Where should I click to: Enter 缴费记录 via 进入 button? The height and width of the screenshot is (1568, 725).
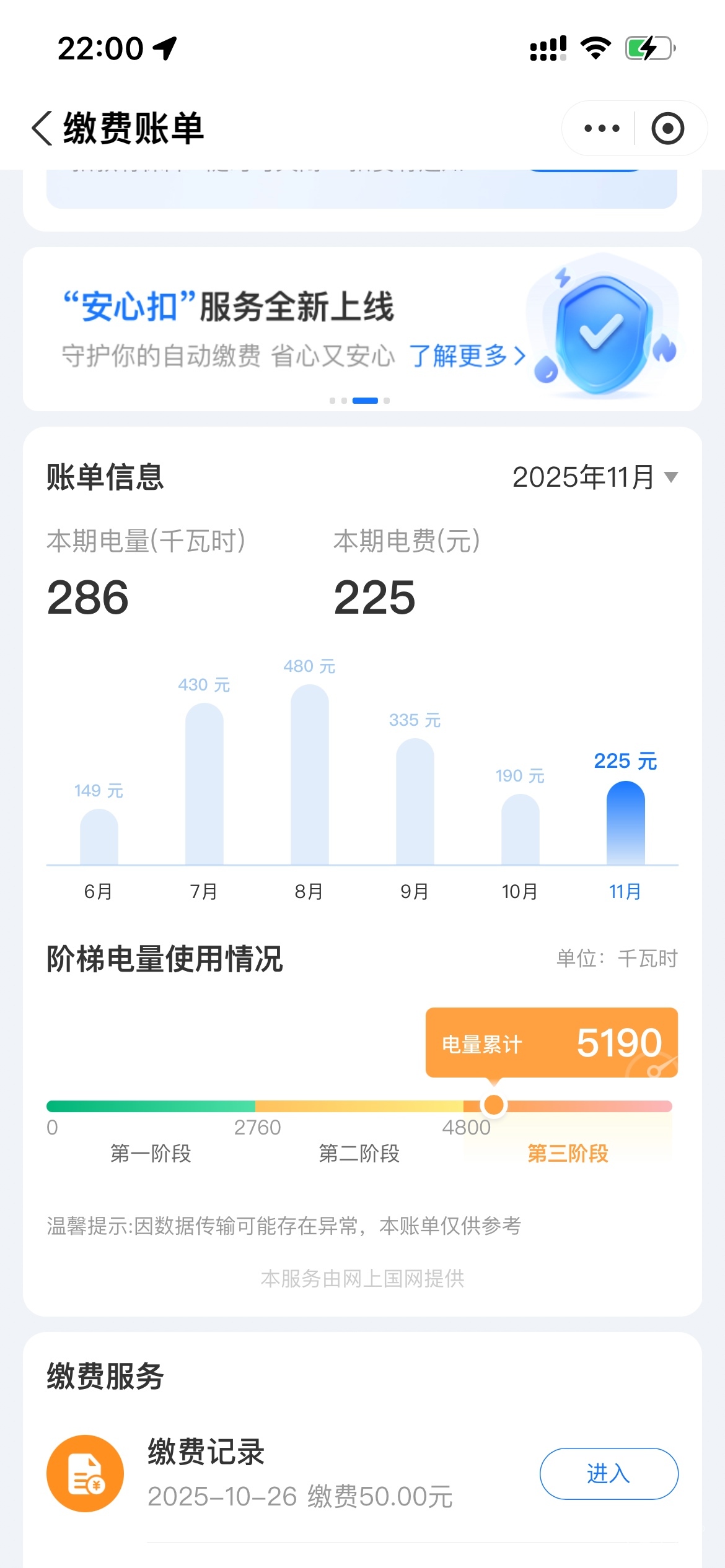609,1473
